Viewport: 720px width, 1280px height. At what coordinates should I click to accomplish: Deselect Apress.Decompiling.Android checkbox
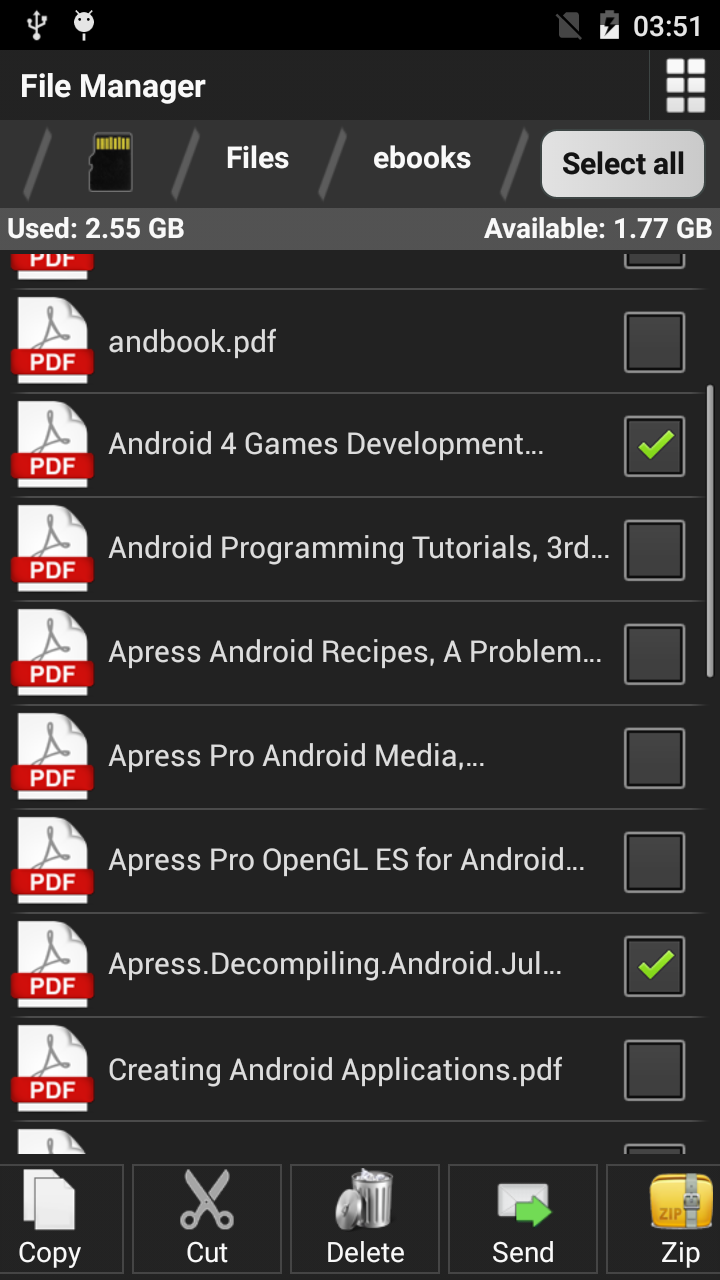click(x=654, y=965)
